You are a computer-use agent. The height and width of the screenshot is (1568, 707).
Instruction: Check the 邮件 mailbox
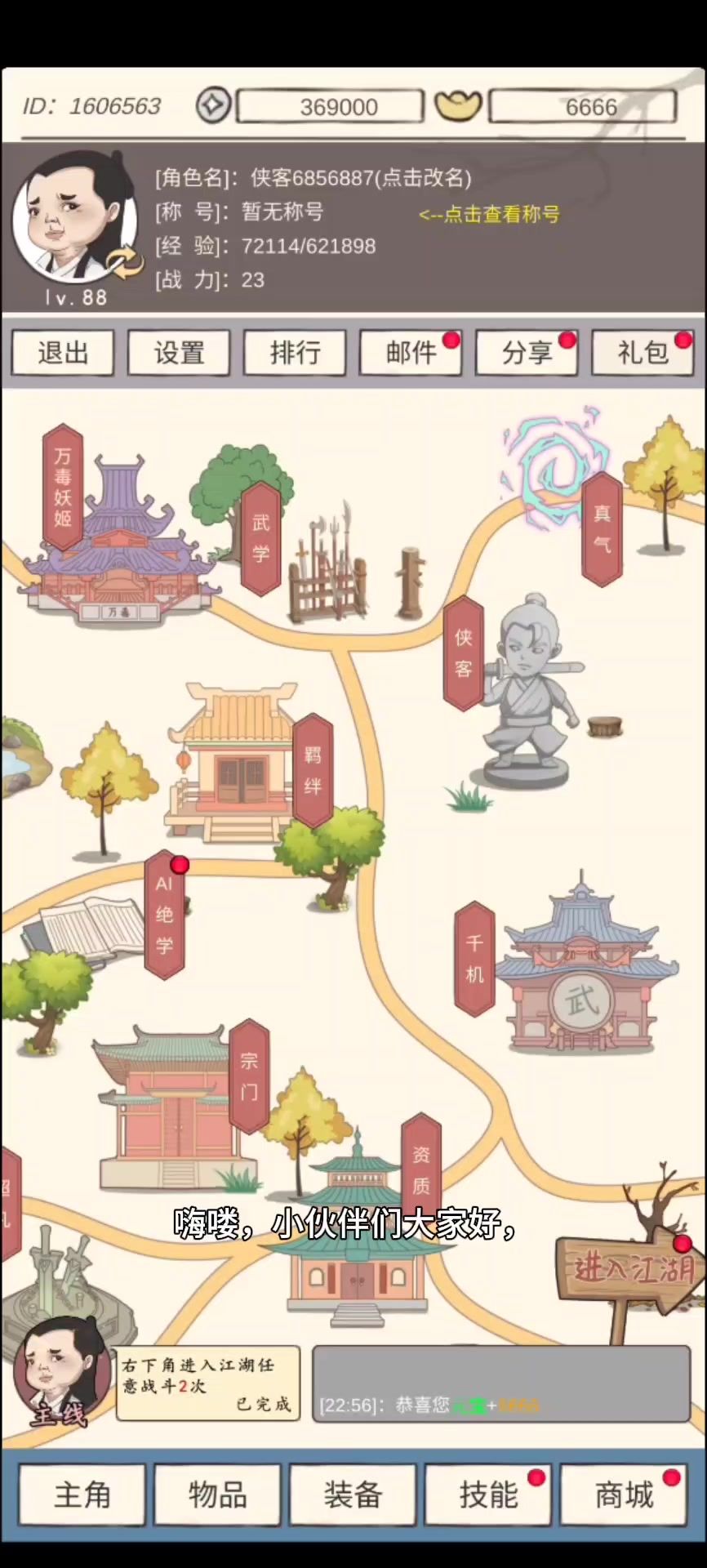411,353
